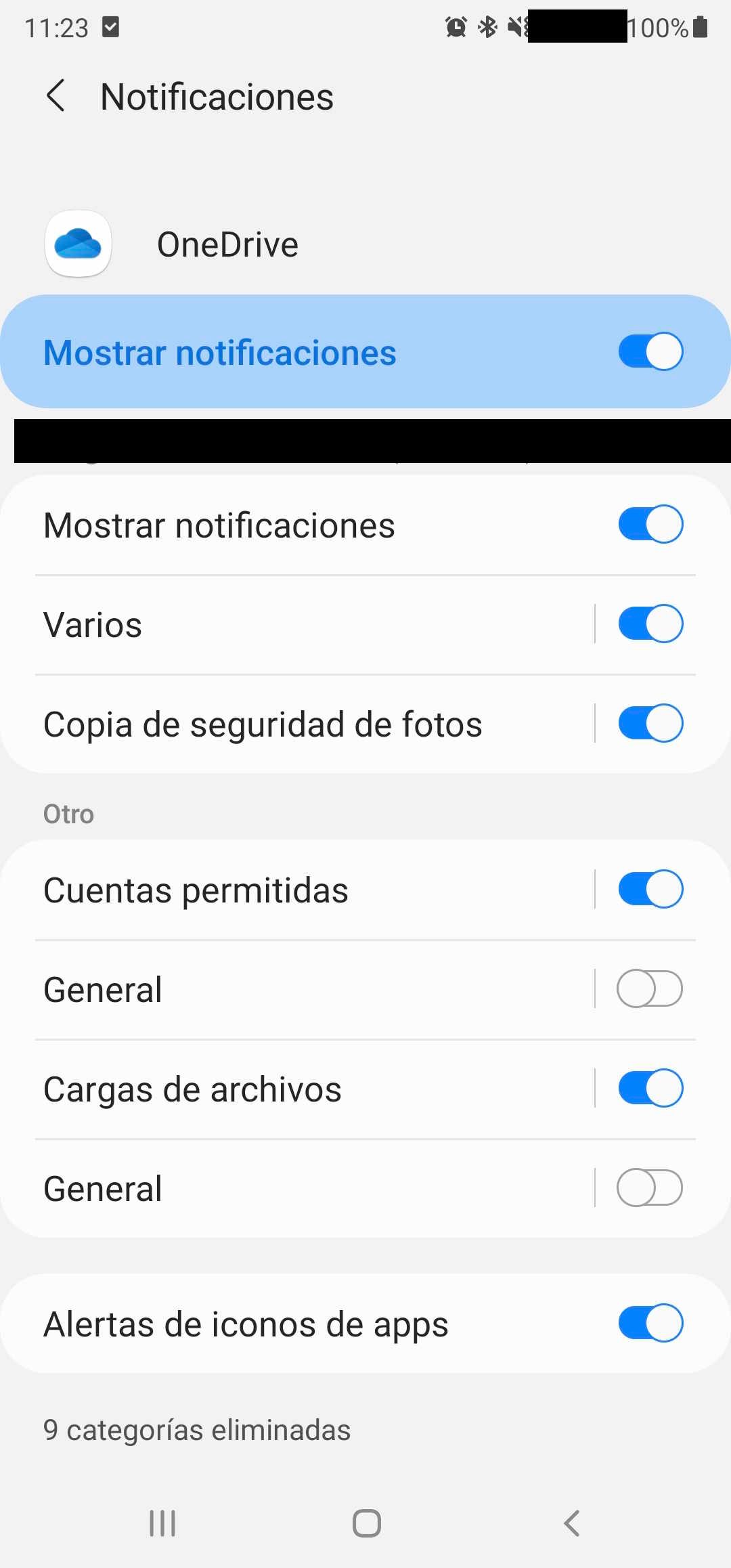Enable the General switch under Cargas de archivos
The height and width of the screenshot is (1568, 731).
650,1188
